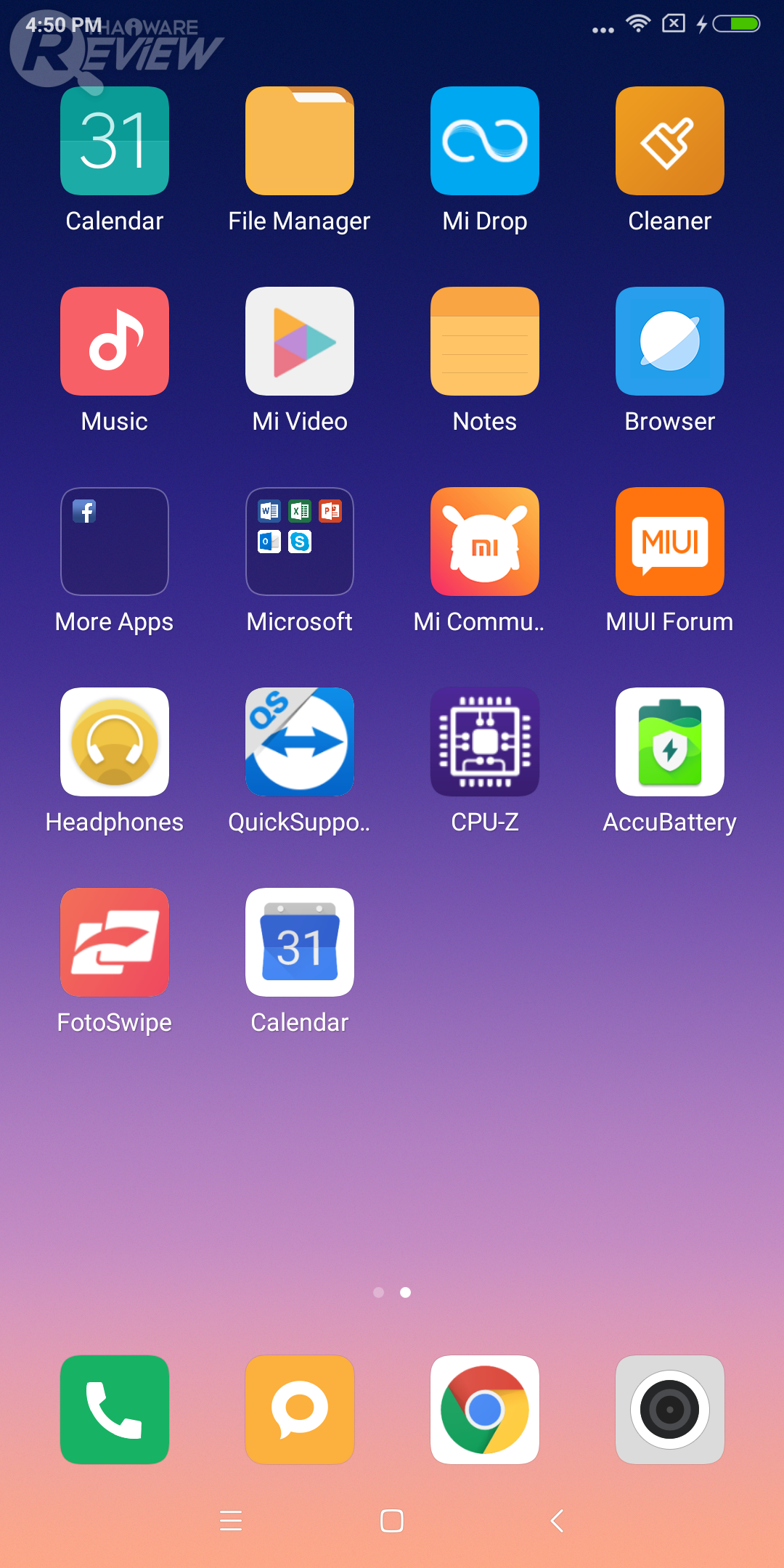Tap the recent apps menu button
Viewport: 784px width, 1568px height.
[x=231, y=1520]
